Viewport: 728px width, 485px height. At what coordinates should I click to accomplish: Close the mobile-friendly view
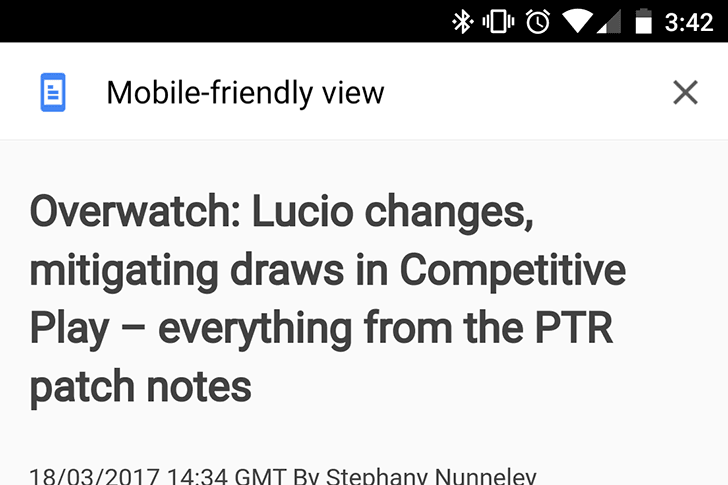tap(685, 93)
